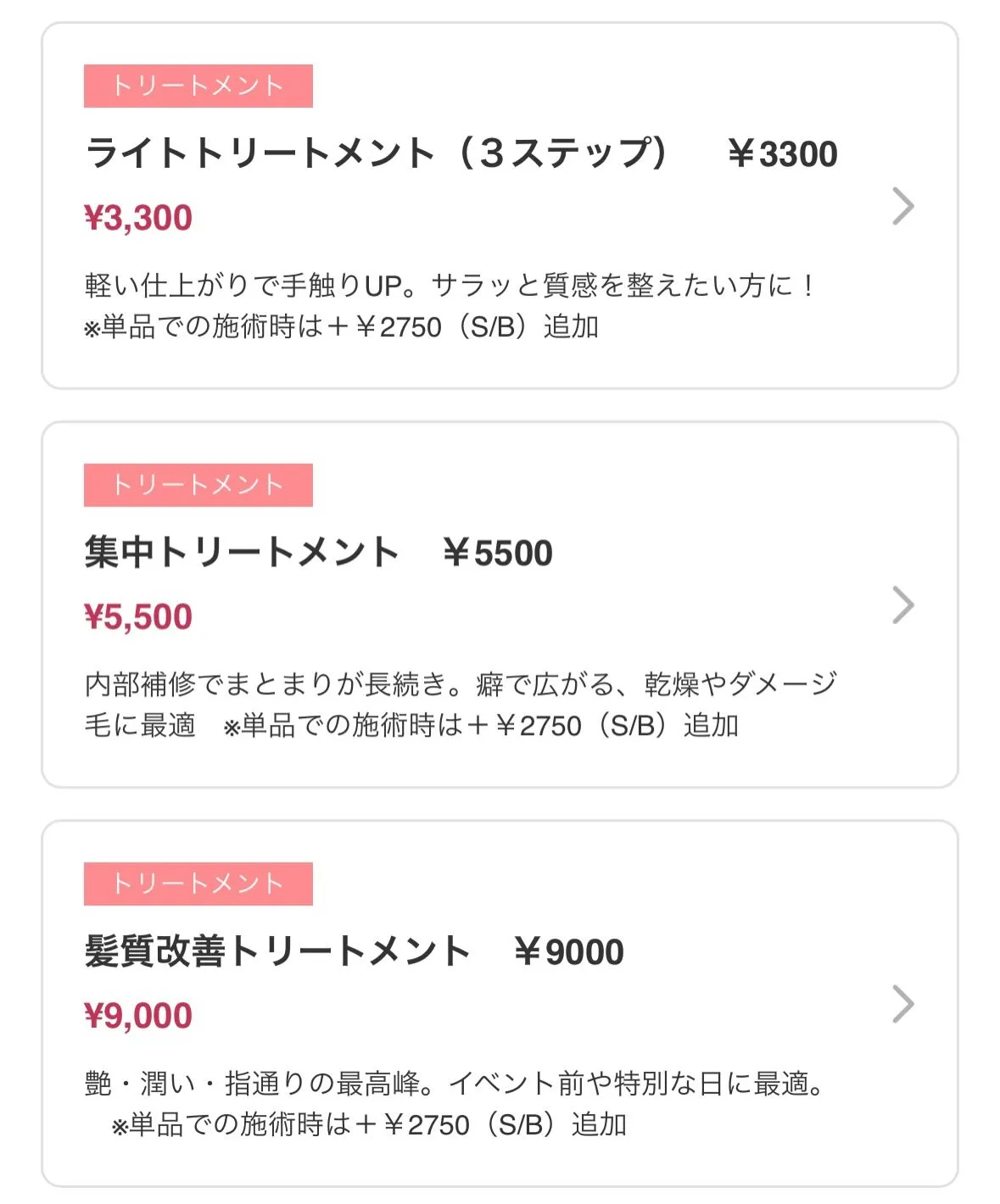1000x1204 pixels.
Task: Select the トリートメント tag on the second card
Action: (x=199, y=485)
